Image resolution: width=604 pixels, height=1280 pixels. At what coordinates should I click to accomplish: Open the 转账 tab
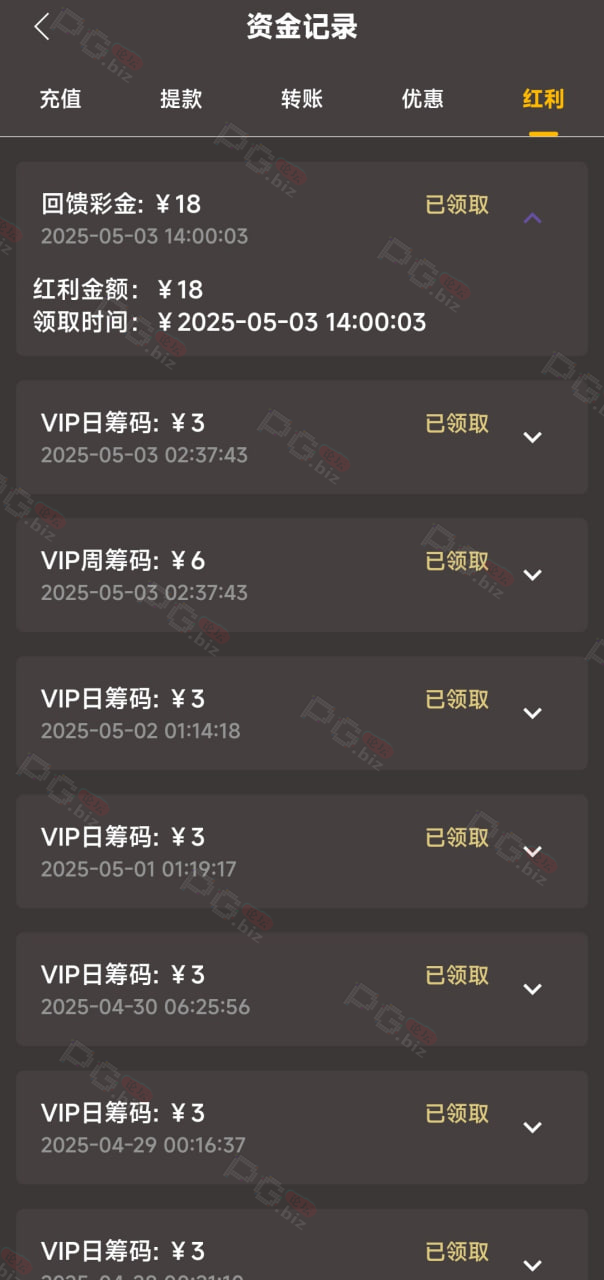coord(302,99)
